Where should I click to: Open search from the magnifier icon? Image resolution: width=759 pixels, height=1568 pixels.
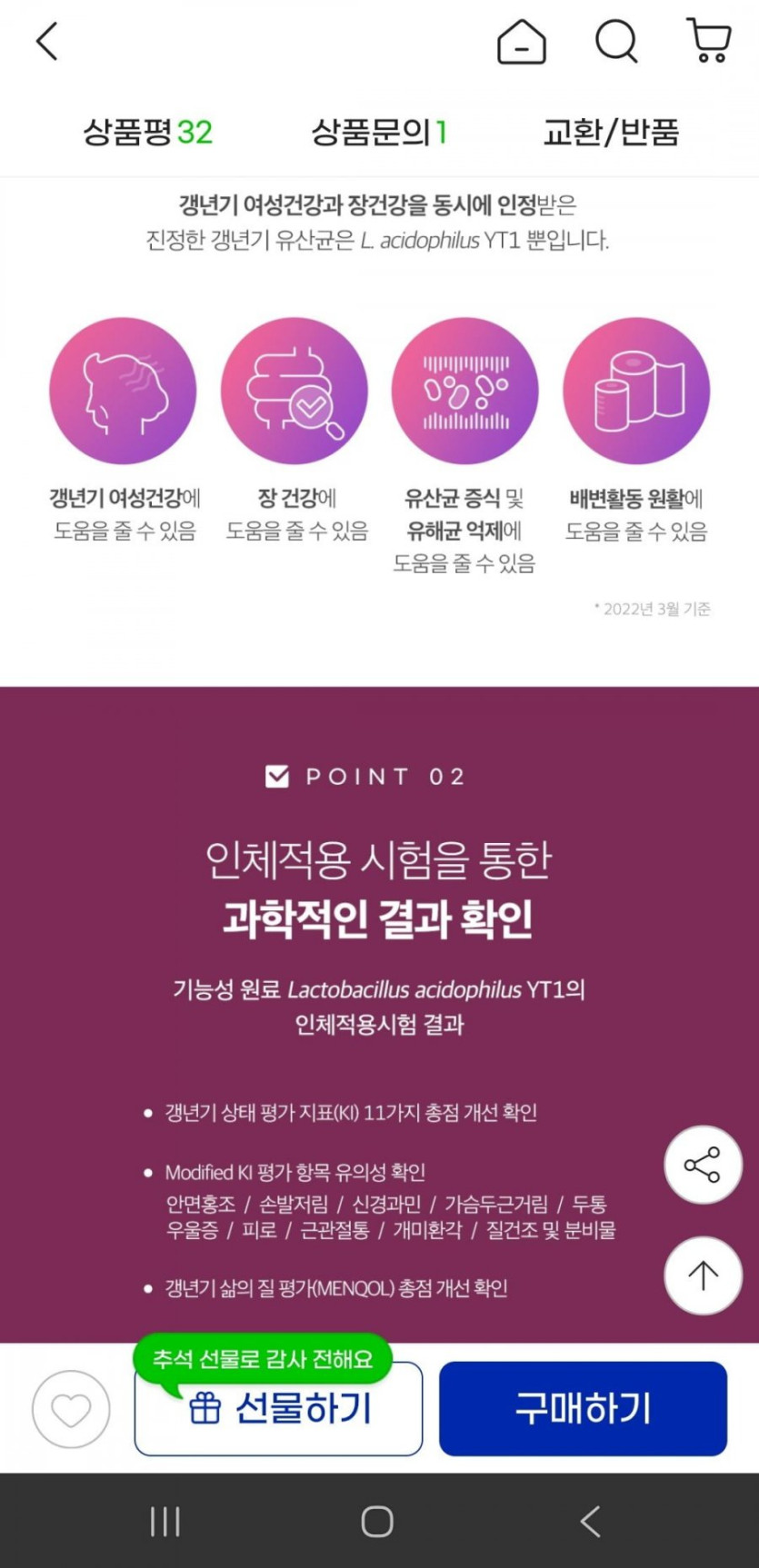click(616, 42)
